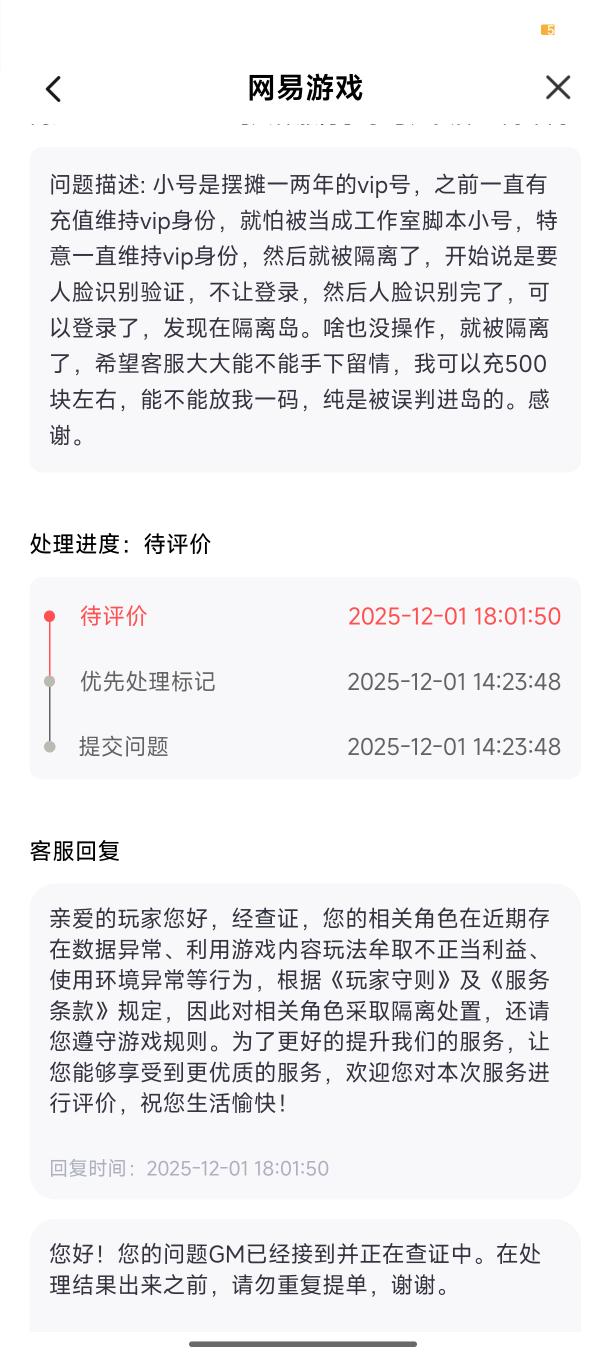Go back using the header arrow
This screenshot has height=1356, width=610.
53,89
